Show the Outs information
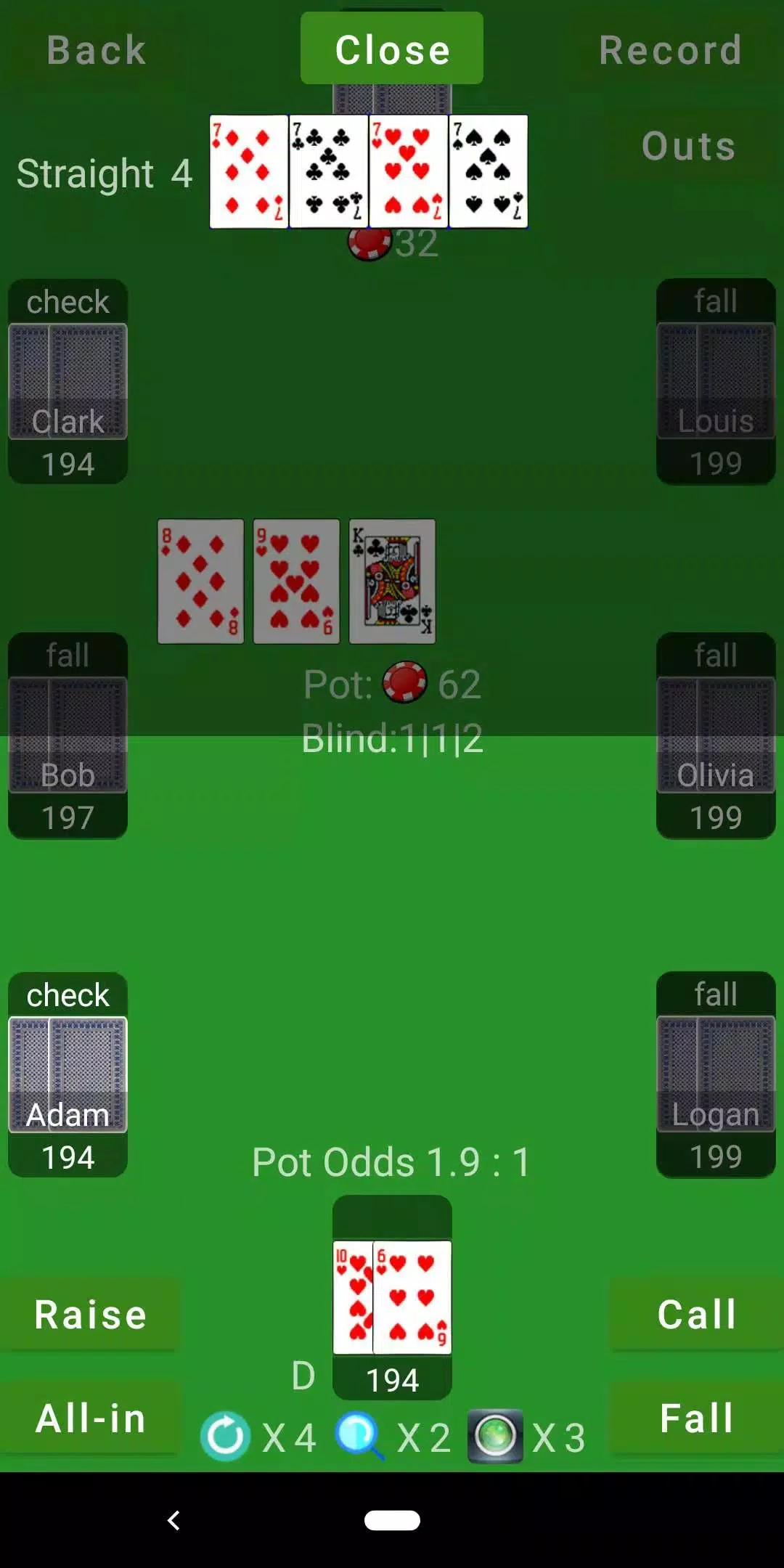The image size is (784, 1568). pyautogui.click(x=688, y=146)
